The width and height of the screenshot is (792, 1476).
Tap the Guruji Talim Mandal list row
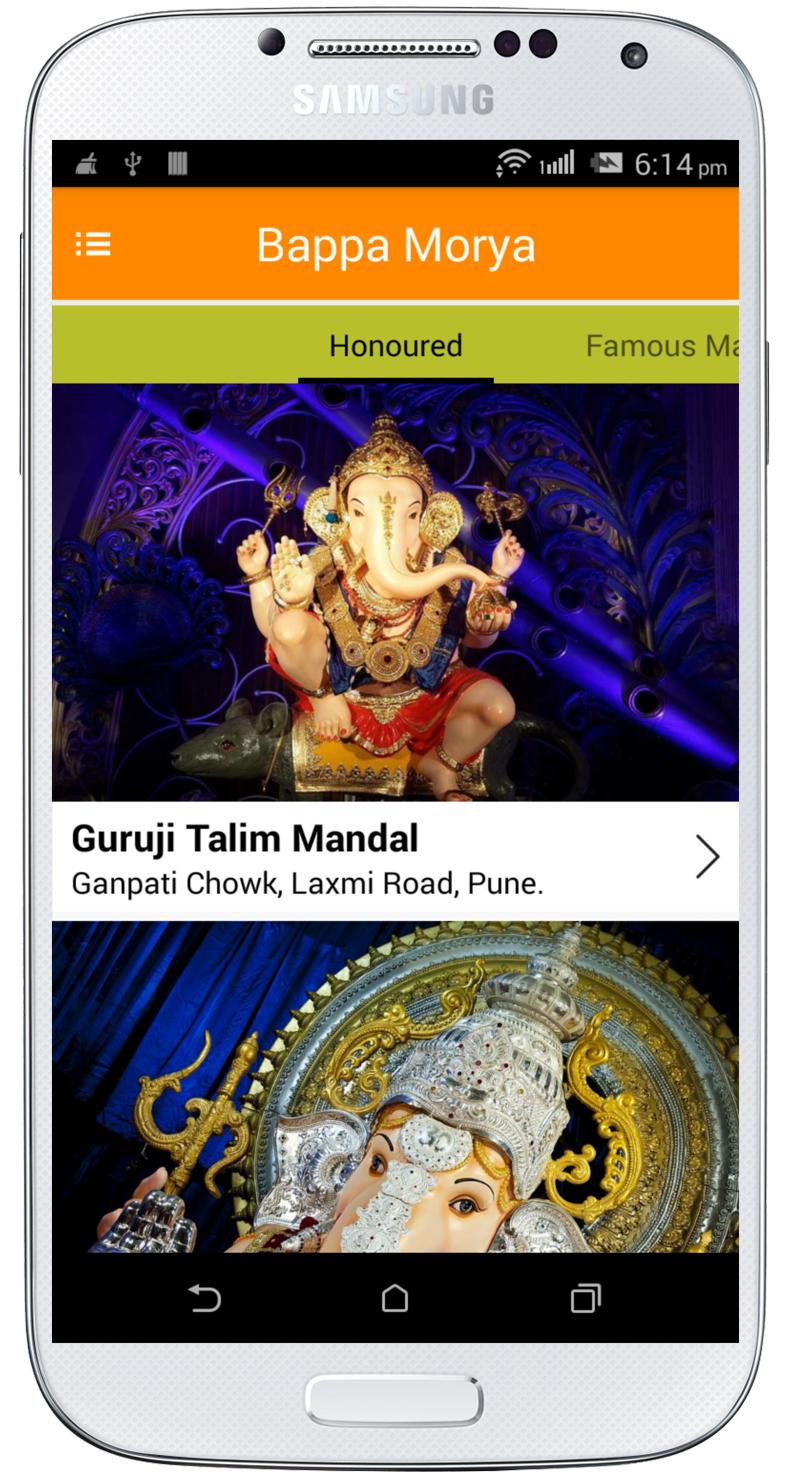point(396,858)
